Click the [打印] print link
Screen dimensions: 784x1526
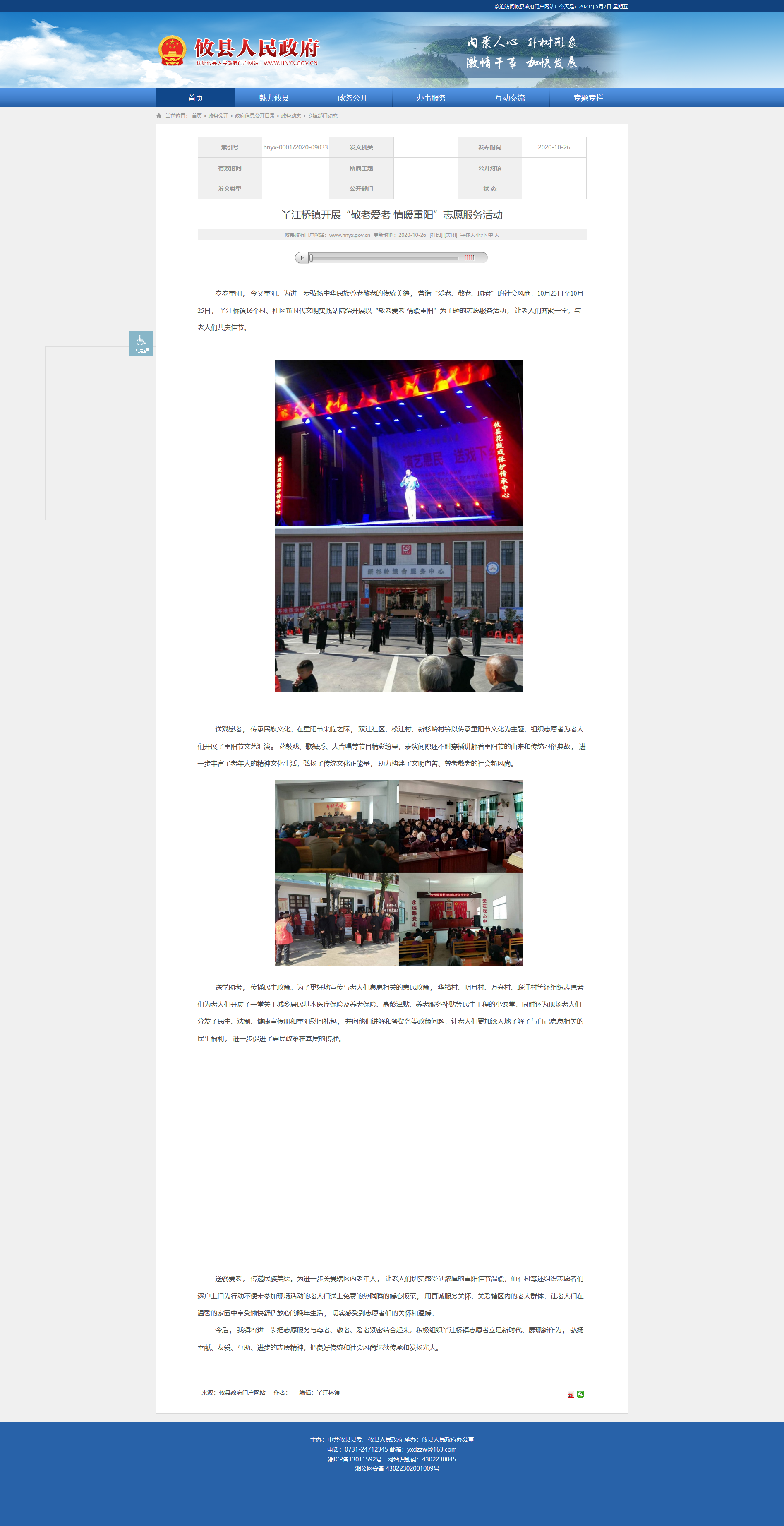pos(436,235)
